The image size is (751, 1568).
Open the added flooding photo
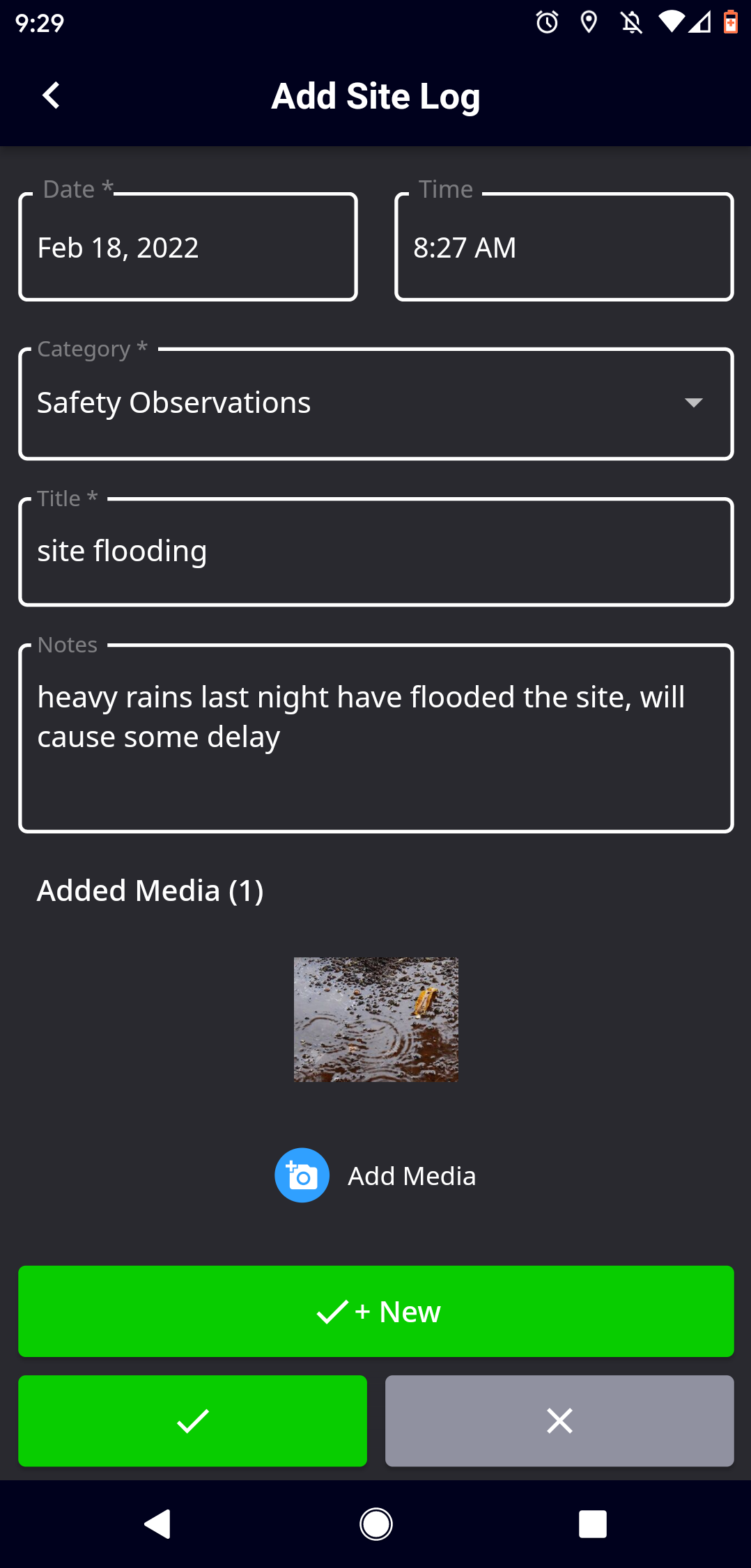tap(376, 1019)
